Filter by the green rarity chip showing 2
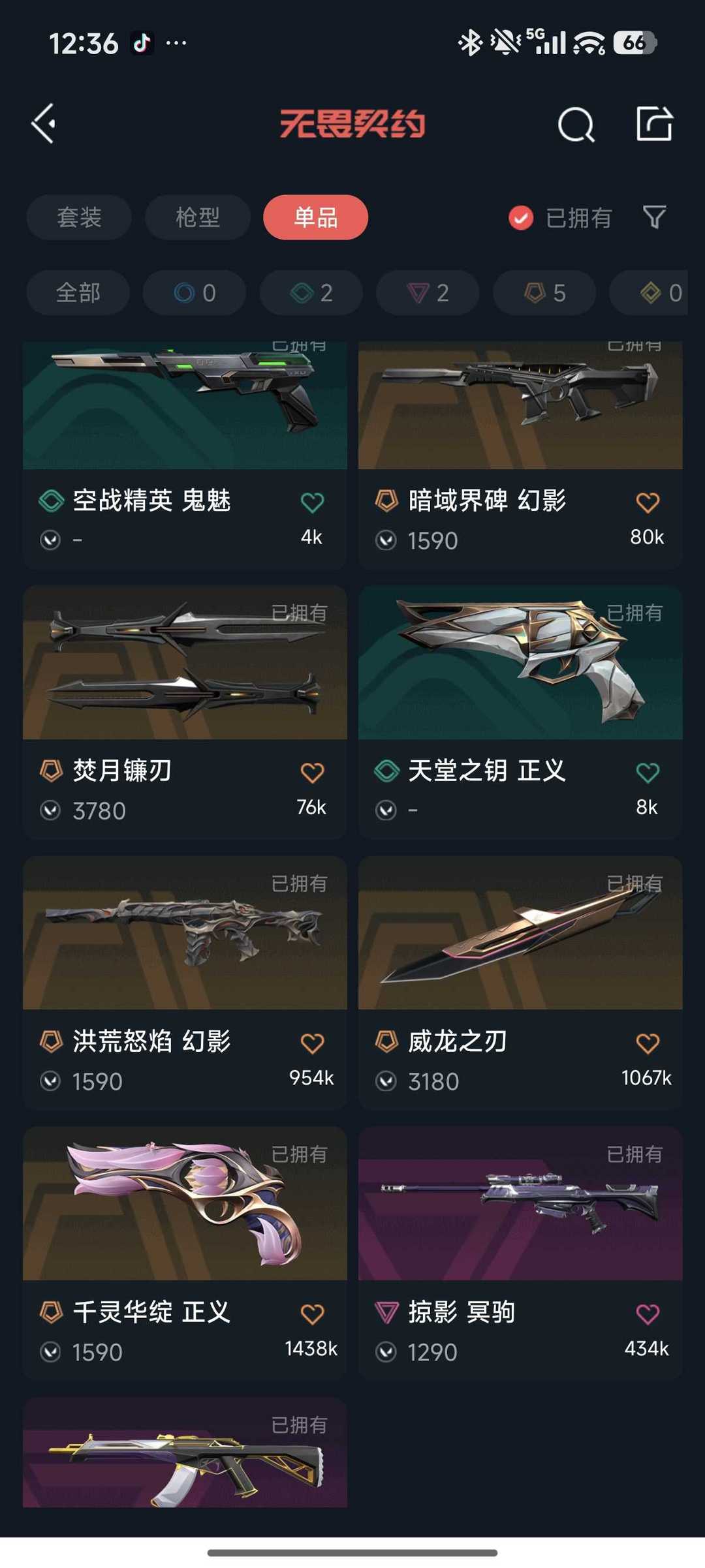This screenshot has height=1568, width=705. point(311,293)
